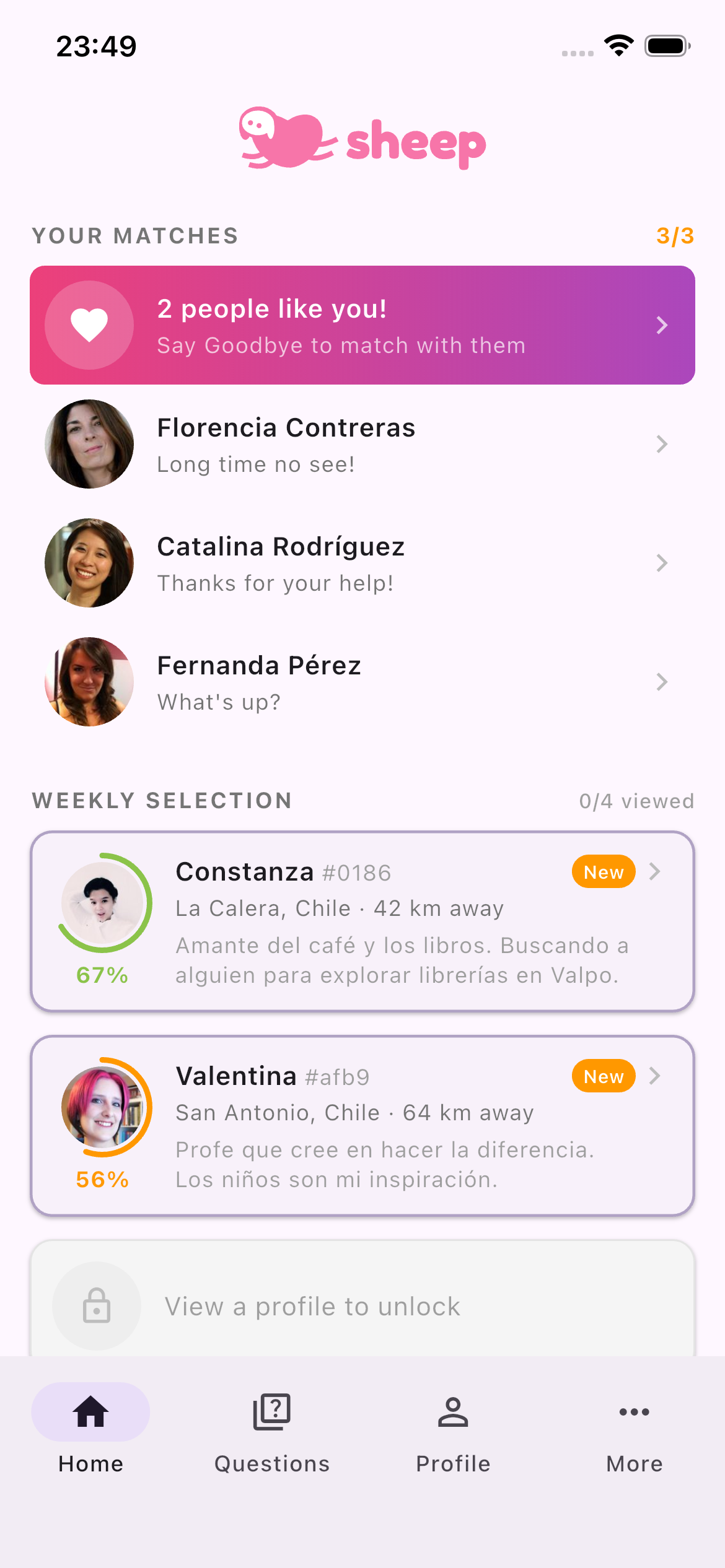
Task: Tap the 'New' badge on Valentina's card
Action: pos(603,1076)
